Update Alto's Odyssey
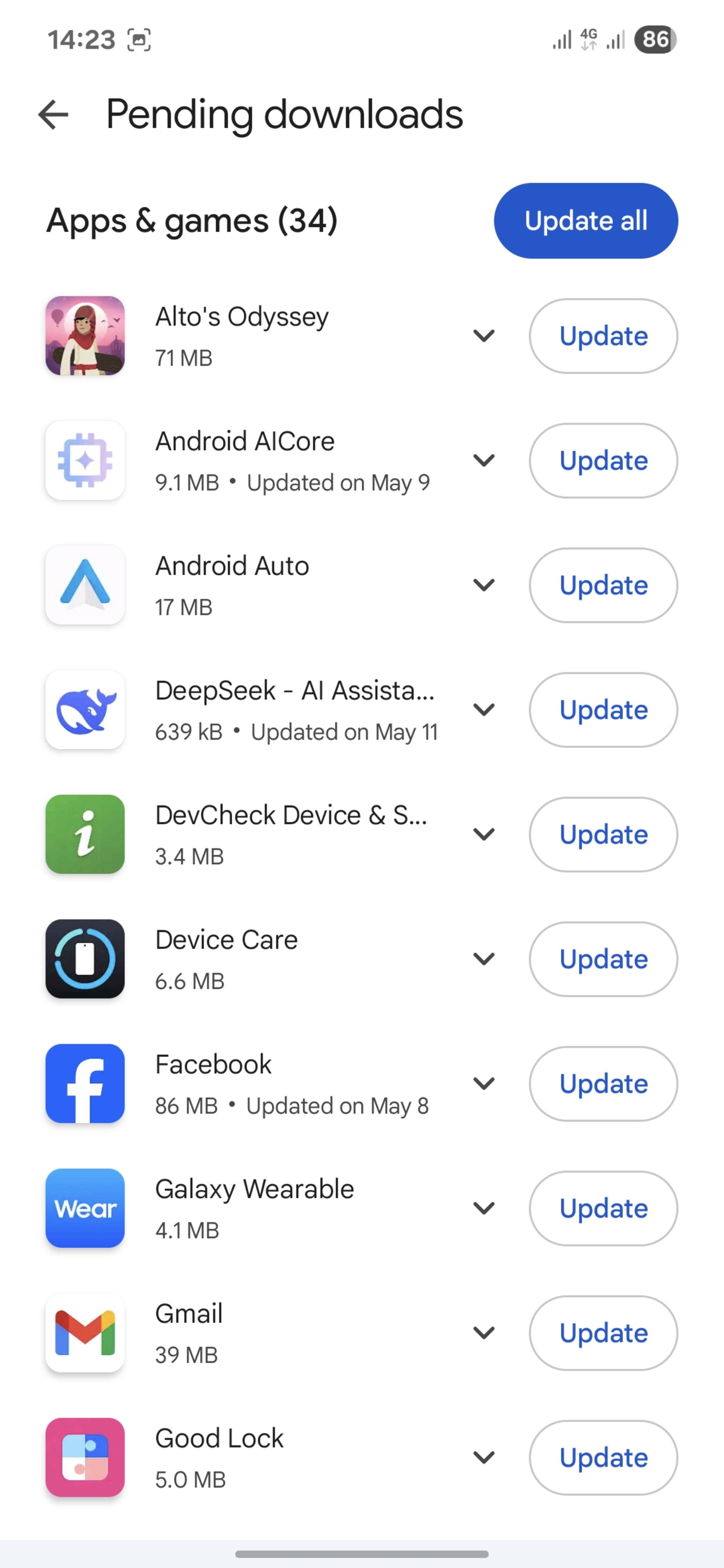Viewport: 724px width, 1568px height. pyautogui.click(x=603, y=335)
